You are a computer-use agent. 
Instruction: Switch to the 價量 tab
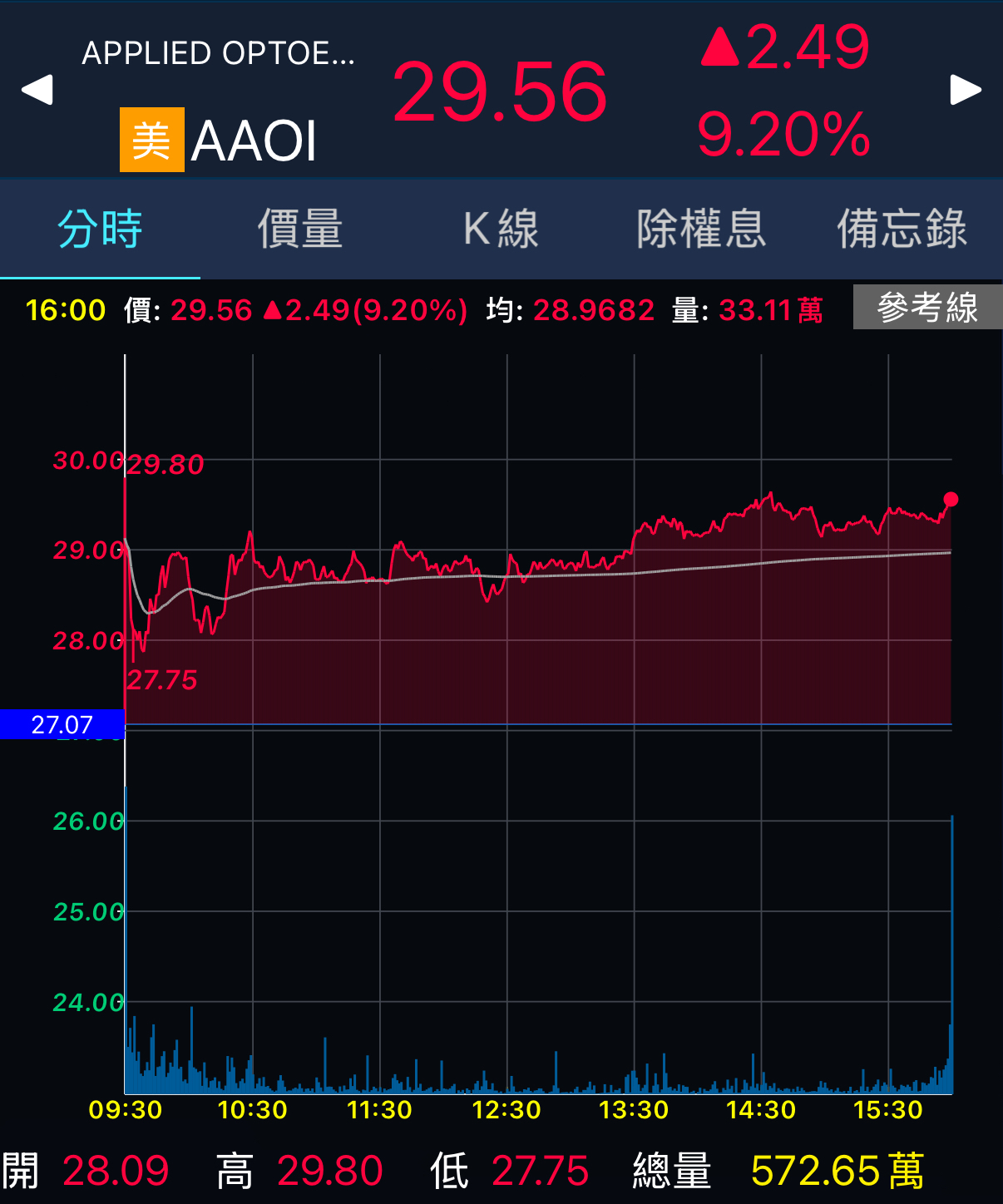[300, 229]
